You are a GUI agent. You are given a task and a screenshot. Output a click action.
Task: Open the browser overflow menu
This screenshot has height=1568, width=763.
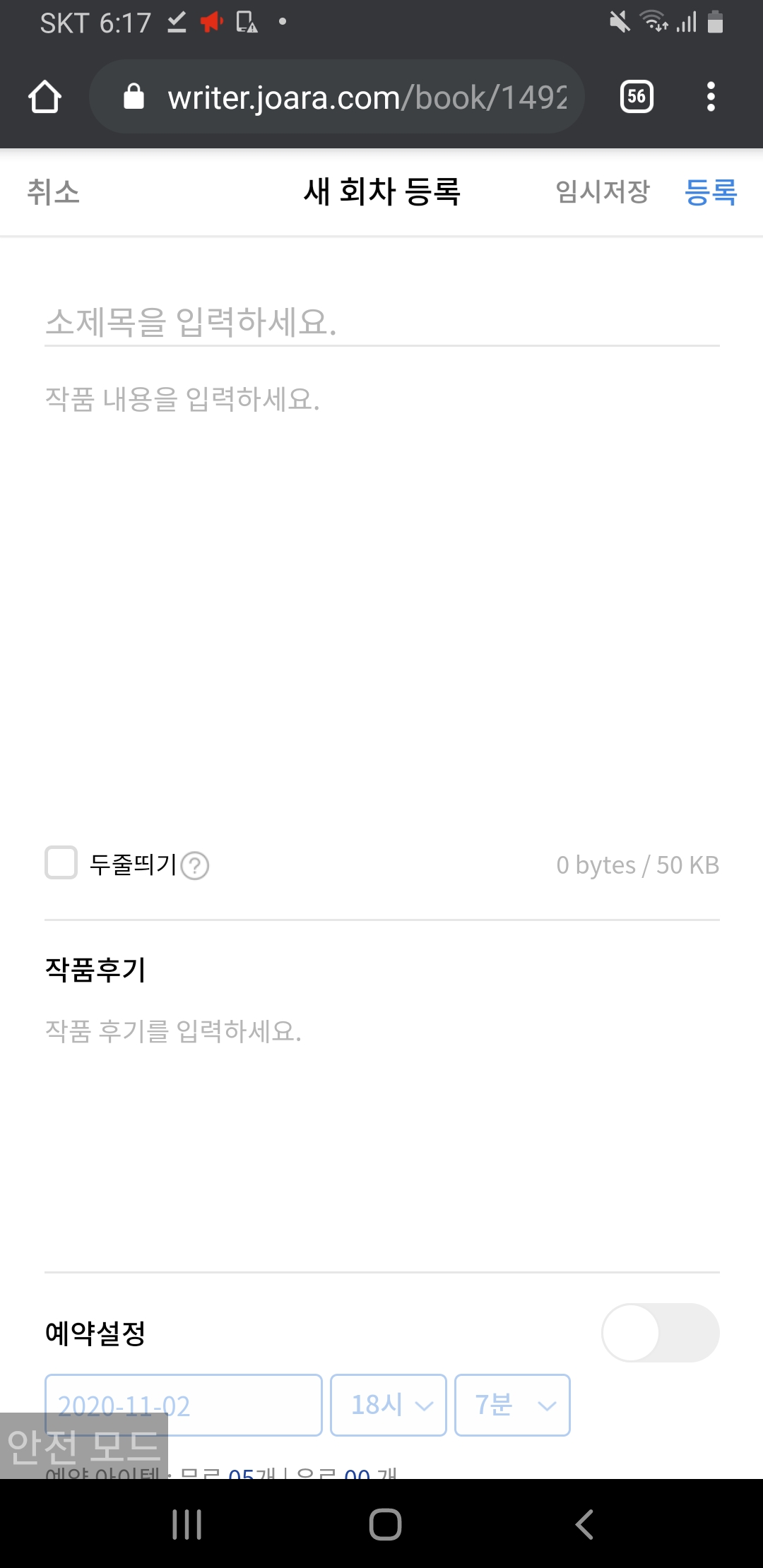pyautogui.click(x=711, y=97)
